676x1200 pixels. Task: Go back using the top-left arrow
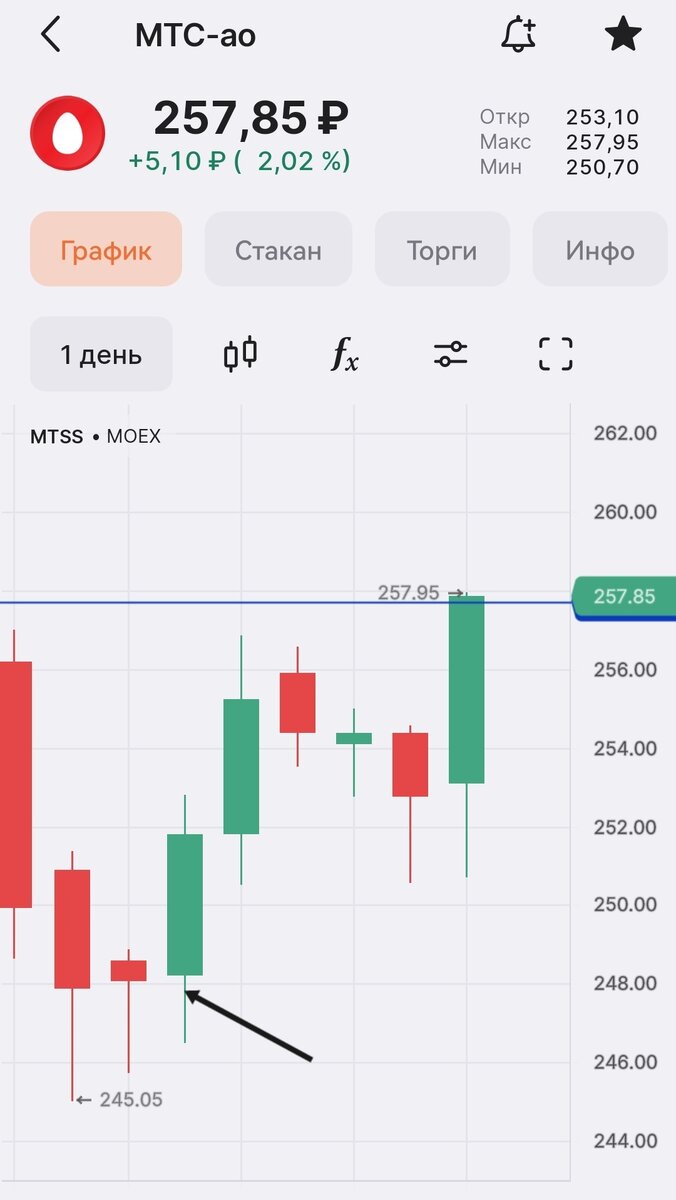point(51,35)
